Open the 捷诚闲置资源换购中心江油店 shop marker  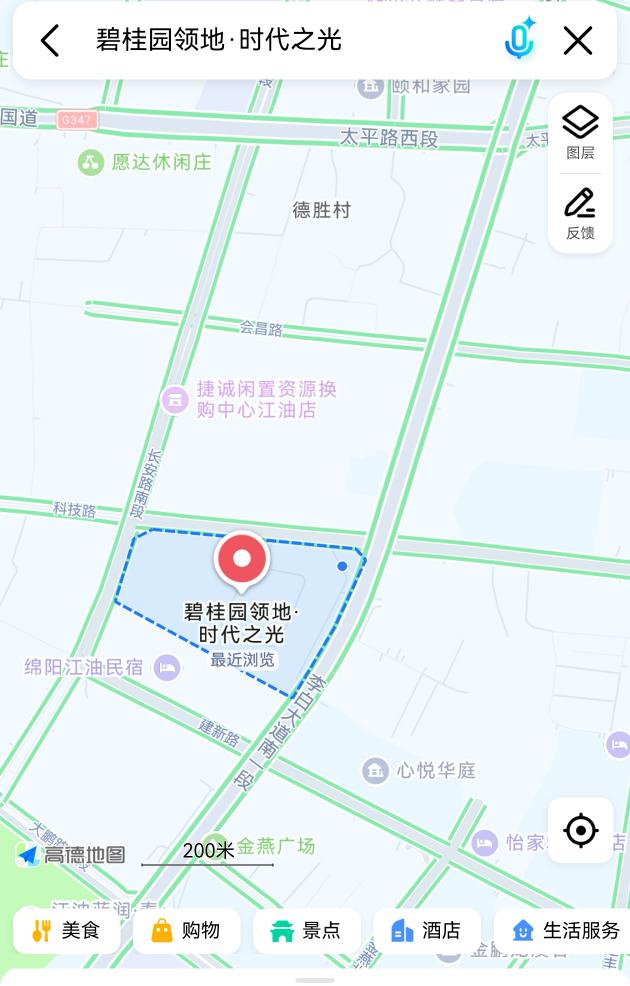click(175, 400)
